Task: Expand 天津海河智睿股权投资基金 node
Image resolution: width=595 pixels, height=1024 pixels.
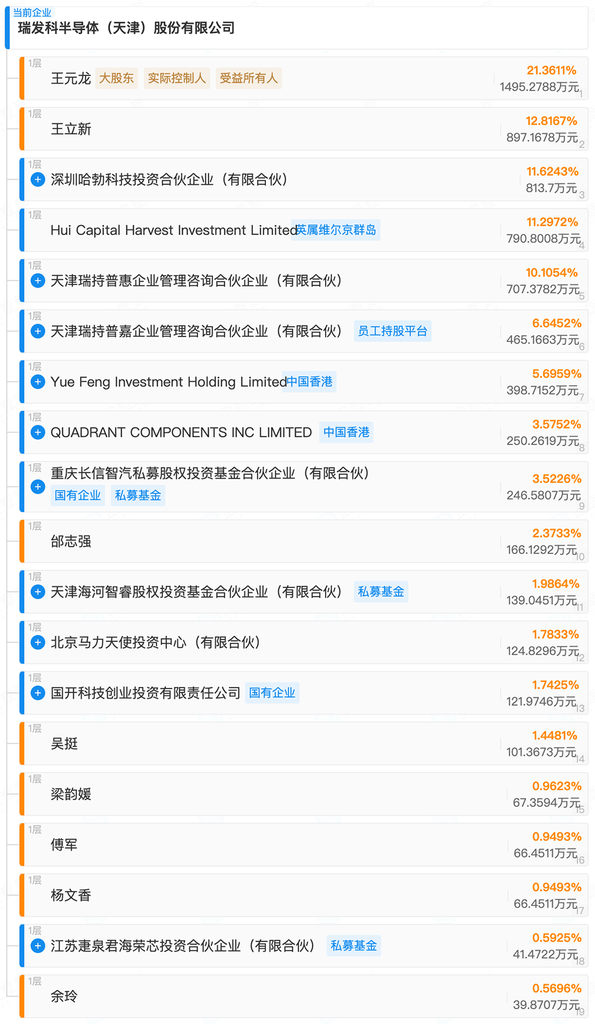Action: 38,592
